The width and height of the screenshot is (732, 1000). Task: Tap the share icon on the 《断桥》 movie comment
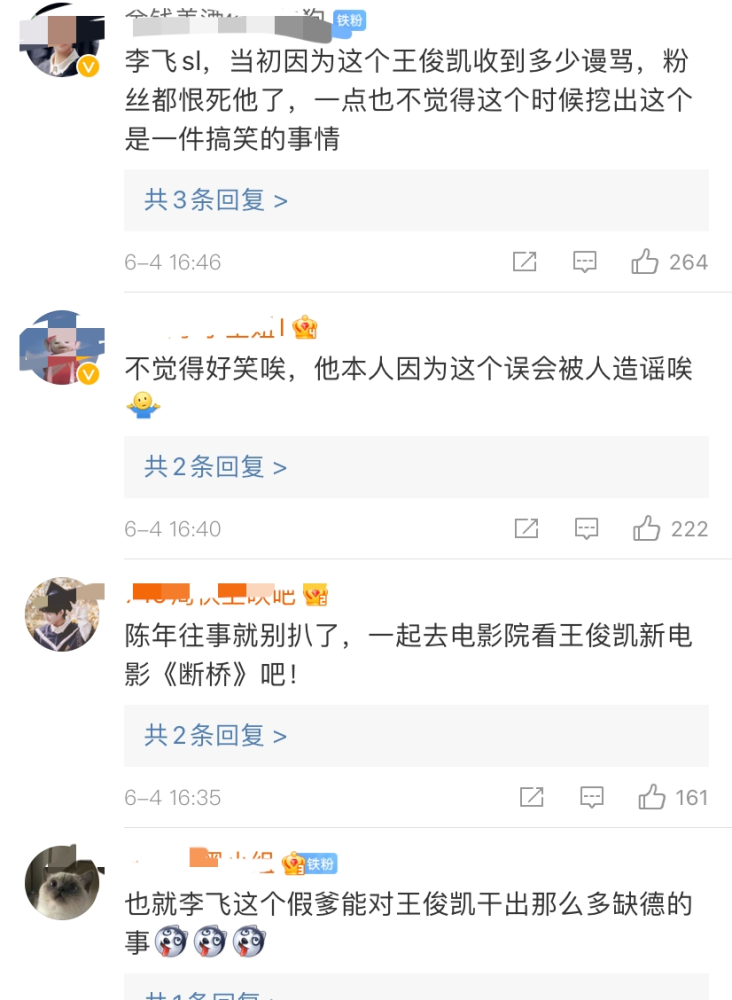click(x=530, y=797)
